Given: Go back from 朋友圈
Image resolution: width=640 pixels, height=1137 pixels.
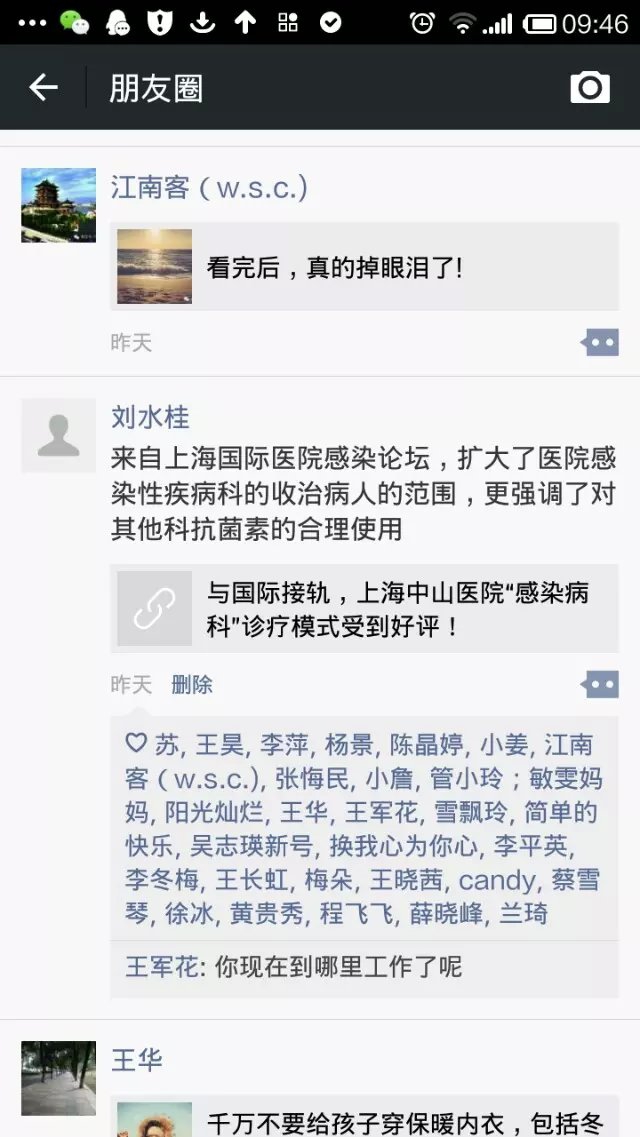Looking at the screenshot, I should coord(43,88).
